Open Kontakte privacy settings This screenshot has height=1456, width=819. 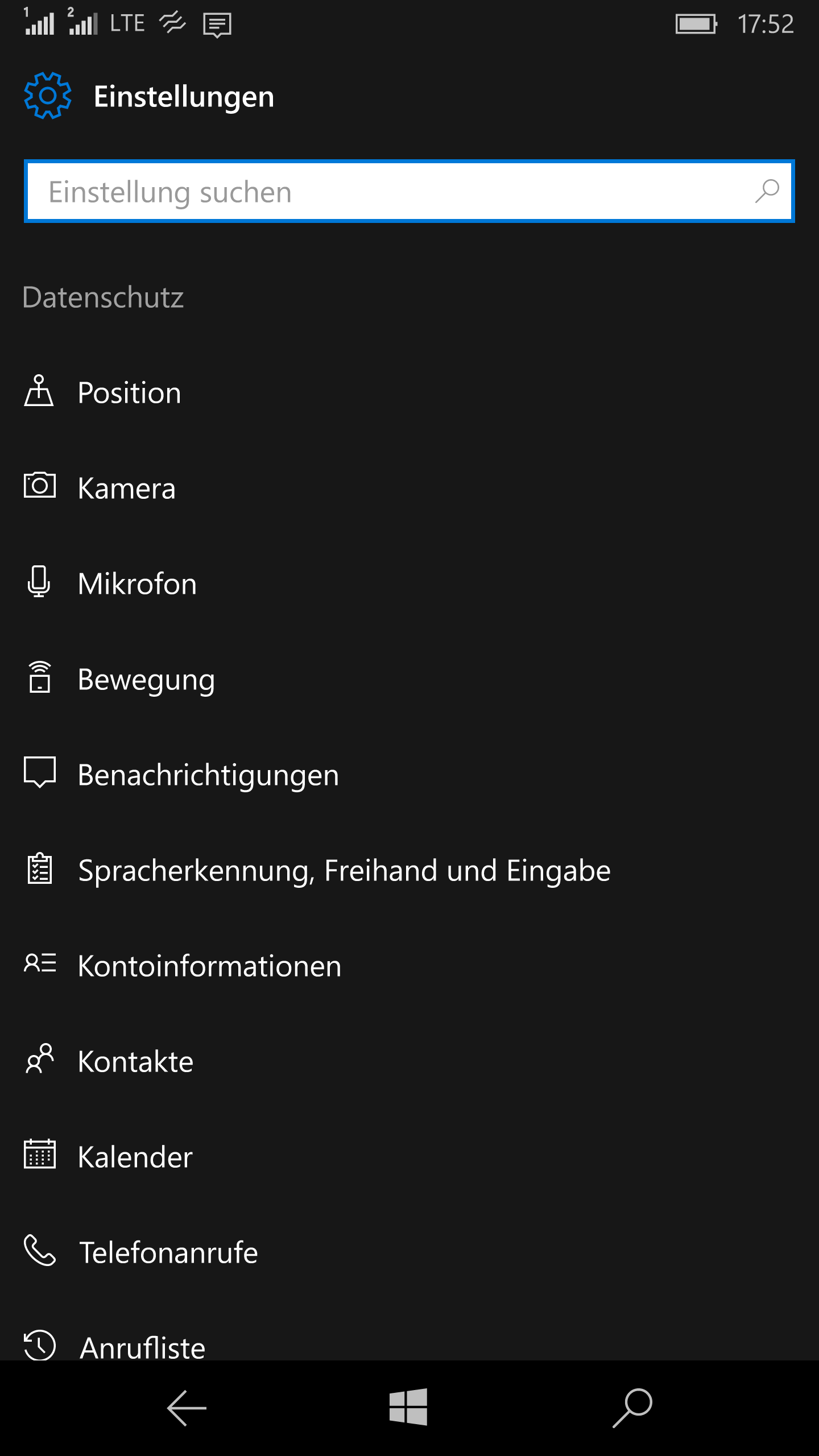[135, 1062]
